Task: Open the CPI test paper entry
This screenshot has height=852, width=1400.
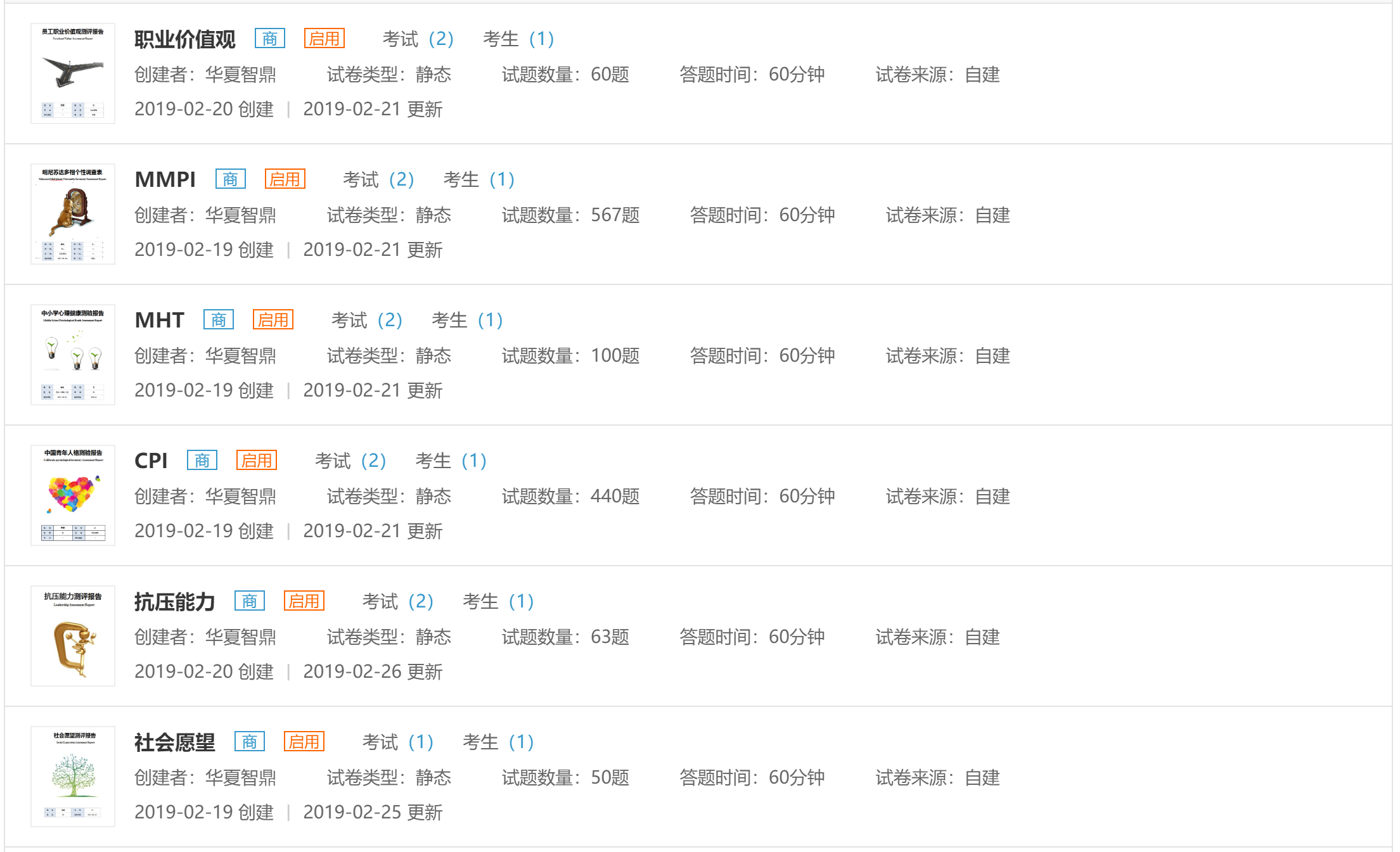Action: [151, 461]
